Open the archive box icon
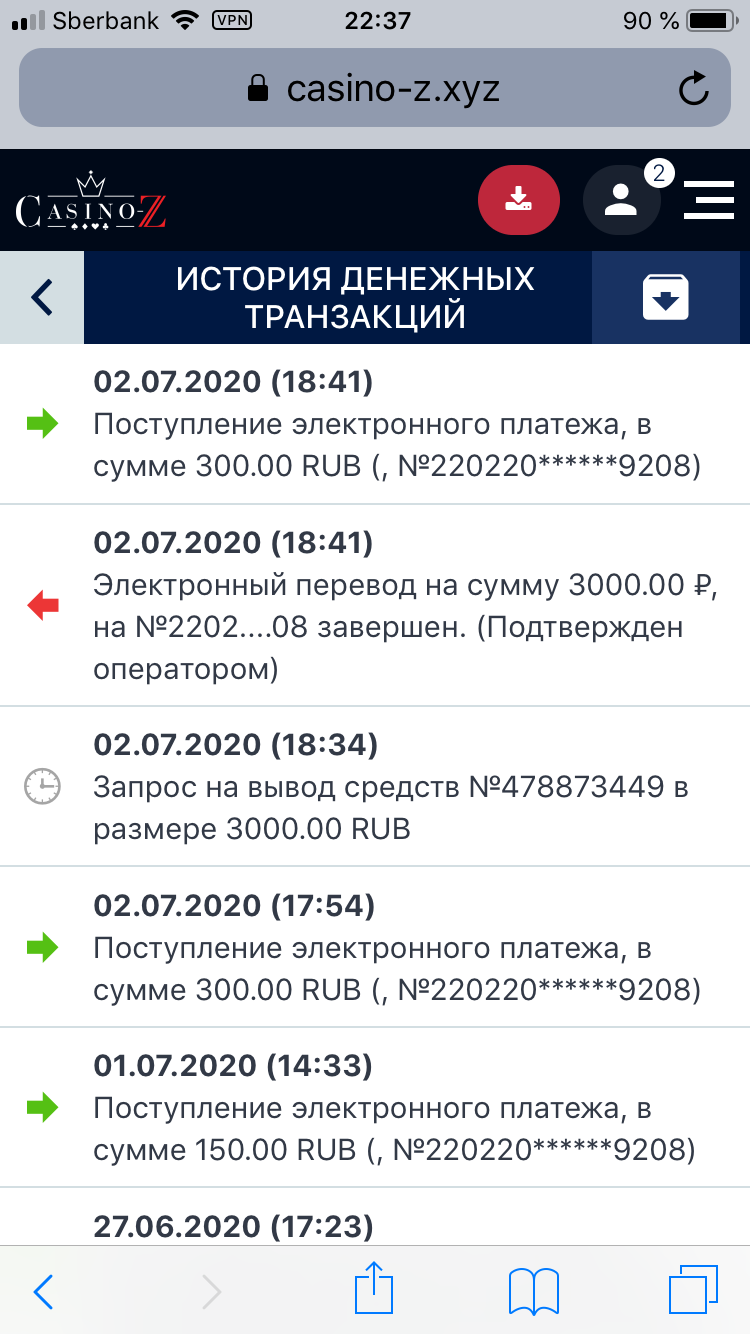750x1334 pixels. coord(666,297)
